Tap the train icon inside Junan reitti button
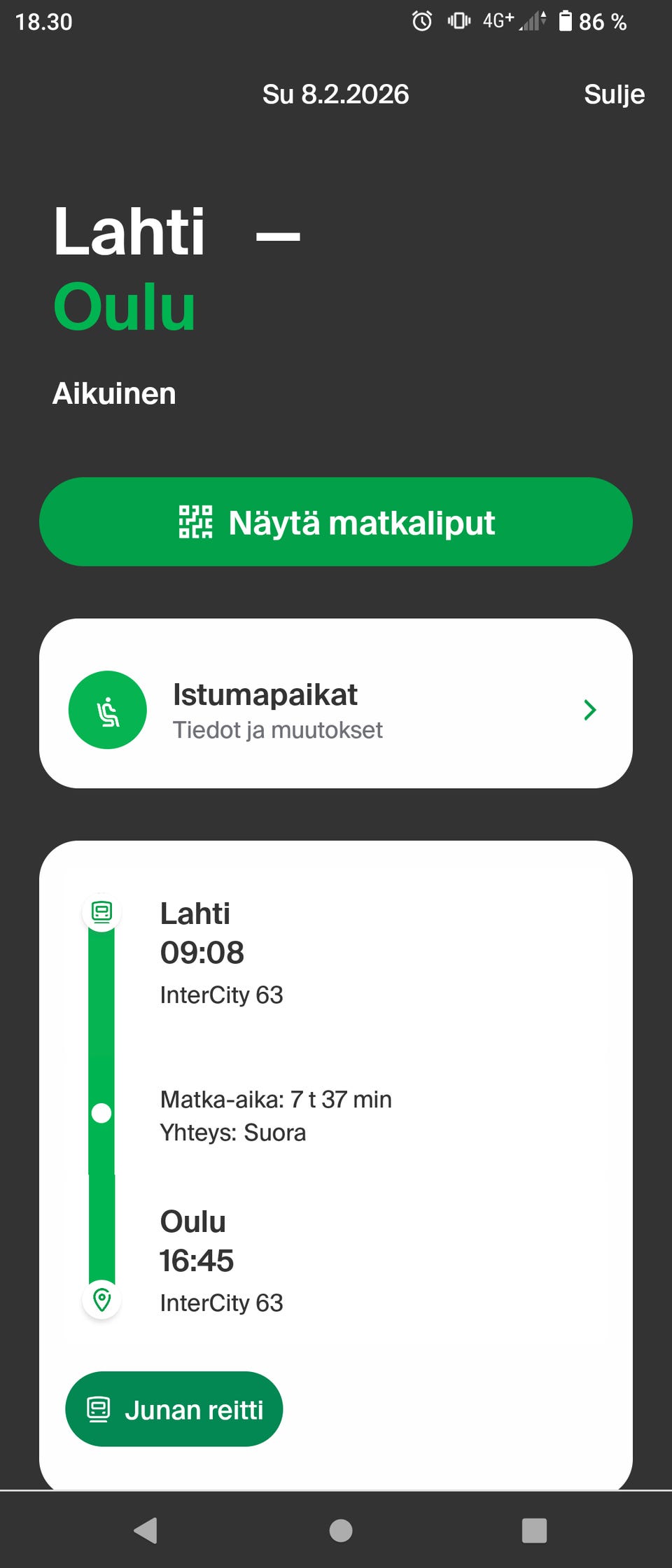The image size is (672, 1568). (99, 1408)
